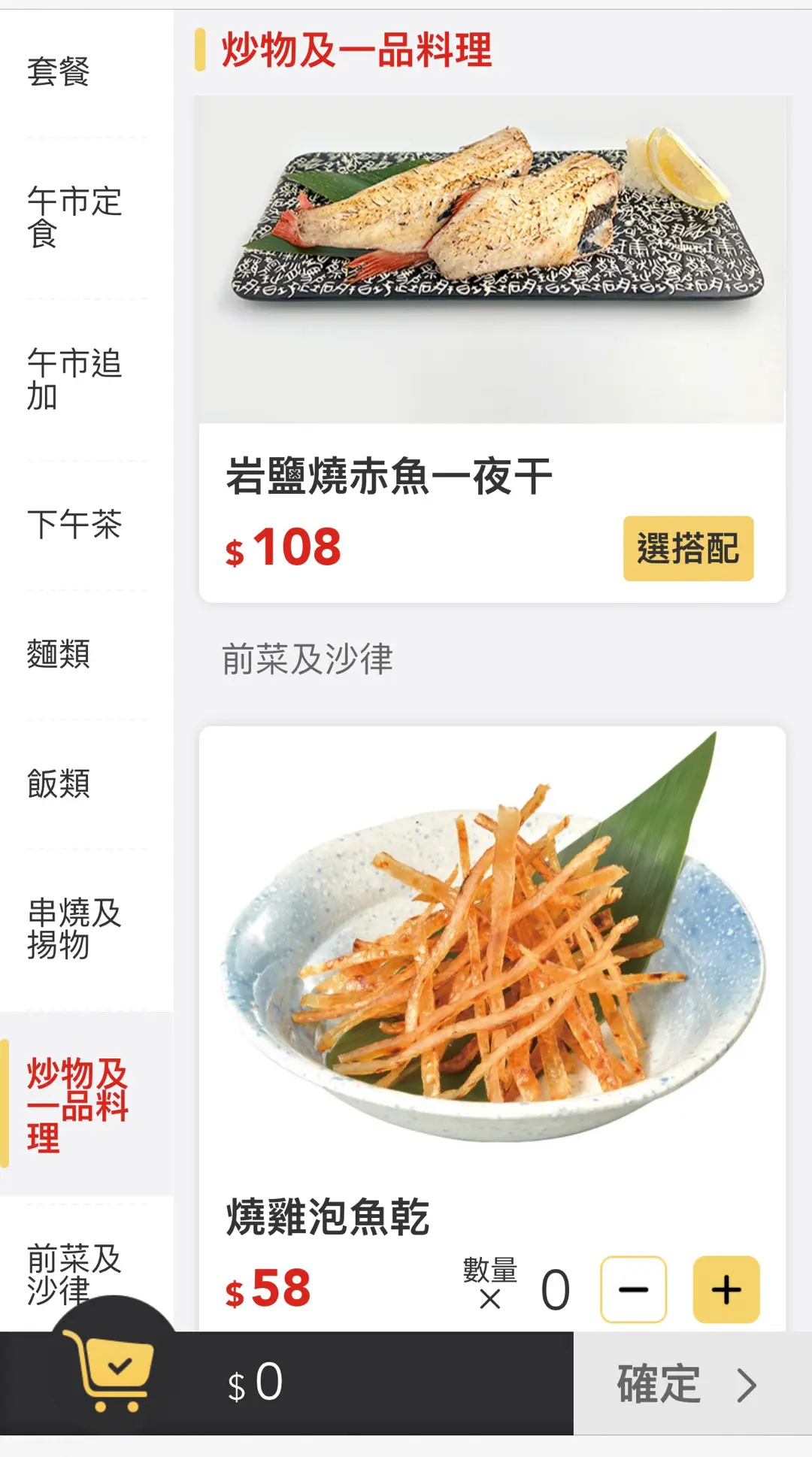Open the 串燒及揚物 category
Screen dimensions: 812x1457
click(x=74, y=928)
